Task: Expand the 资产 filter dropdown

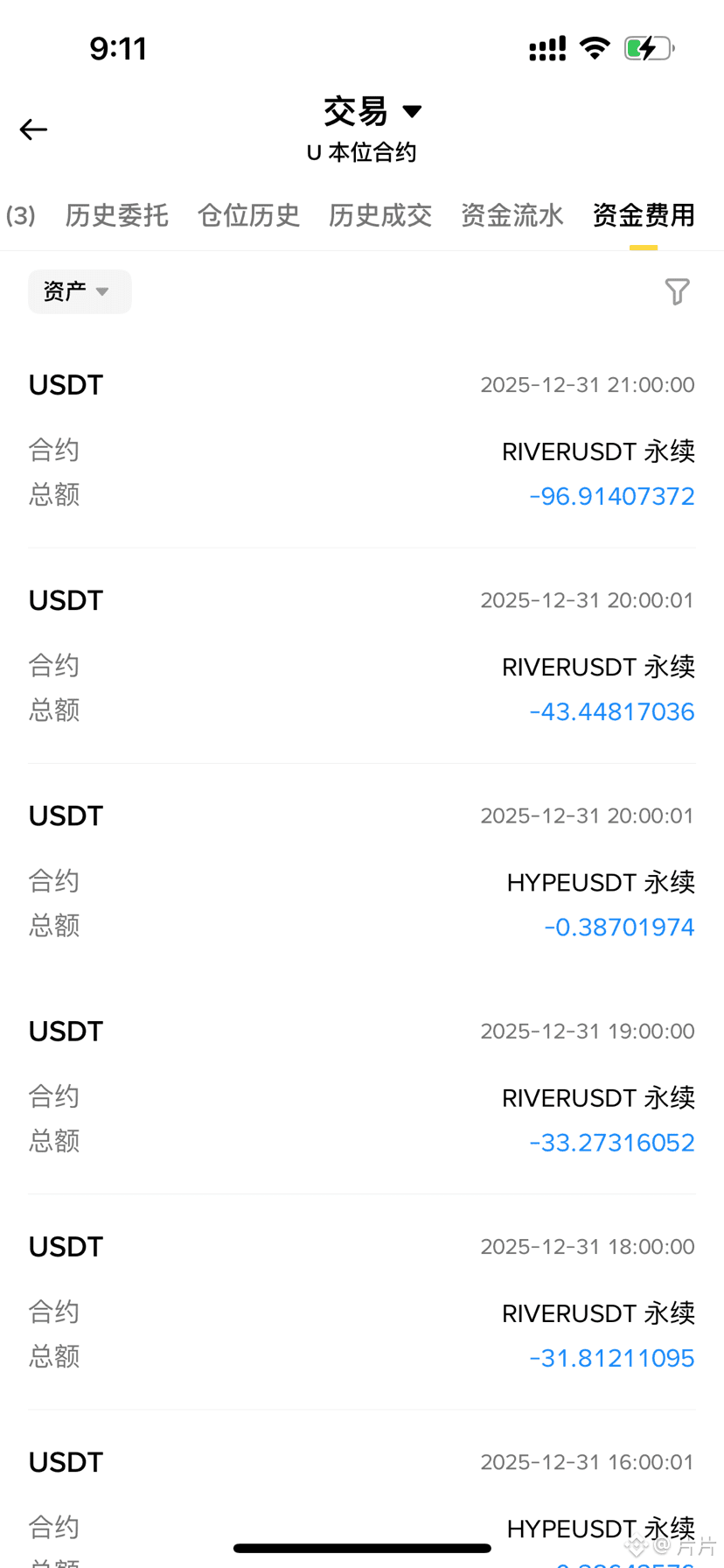Action: tap(80, 291)
